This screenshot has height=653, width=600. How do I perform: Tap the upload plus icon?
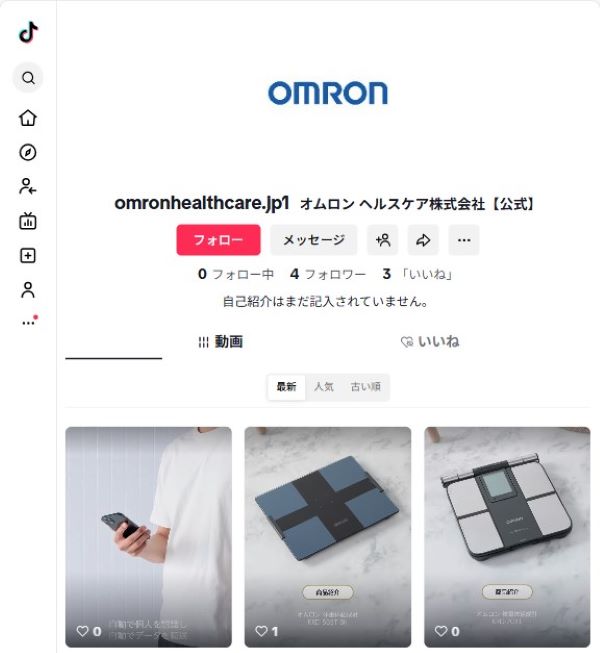(28, 255)
